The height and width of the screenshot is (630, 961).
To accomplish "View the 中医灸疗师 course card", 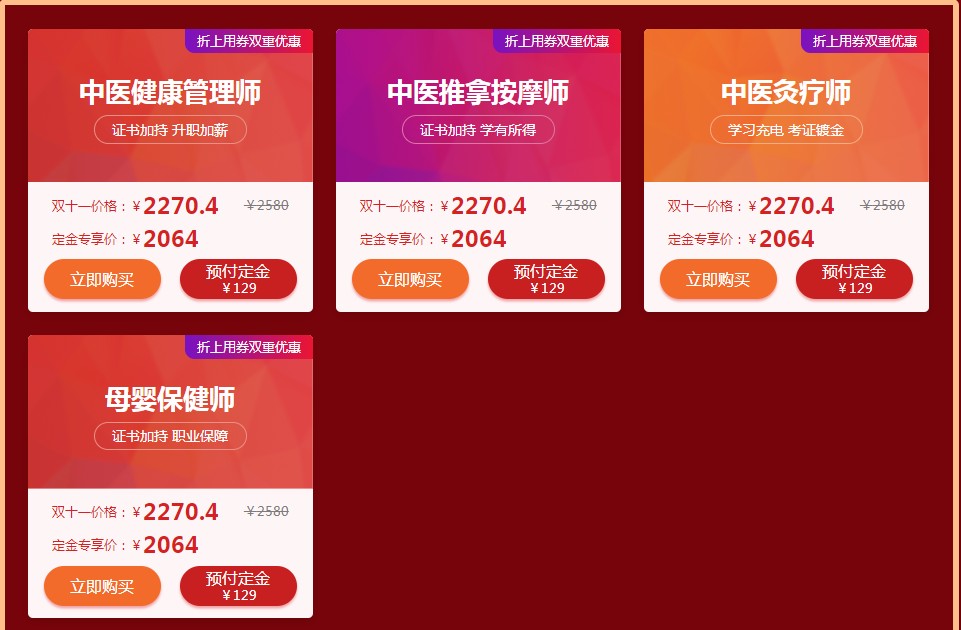I will [786, 93].
